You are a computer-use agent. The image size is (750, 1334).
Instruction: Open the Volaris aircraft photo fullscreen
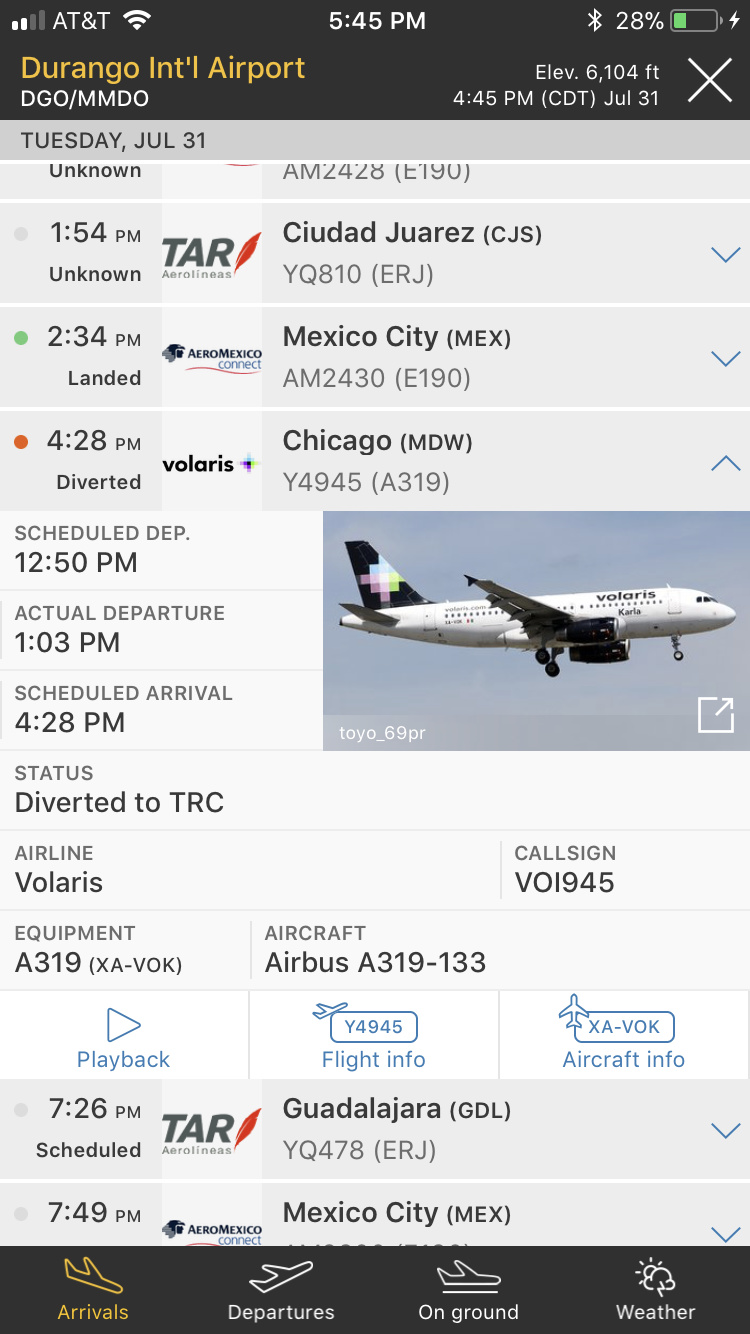point(715,715)
